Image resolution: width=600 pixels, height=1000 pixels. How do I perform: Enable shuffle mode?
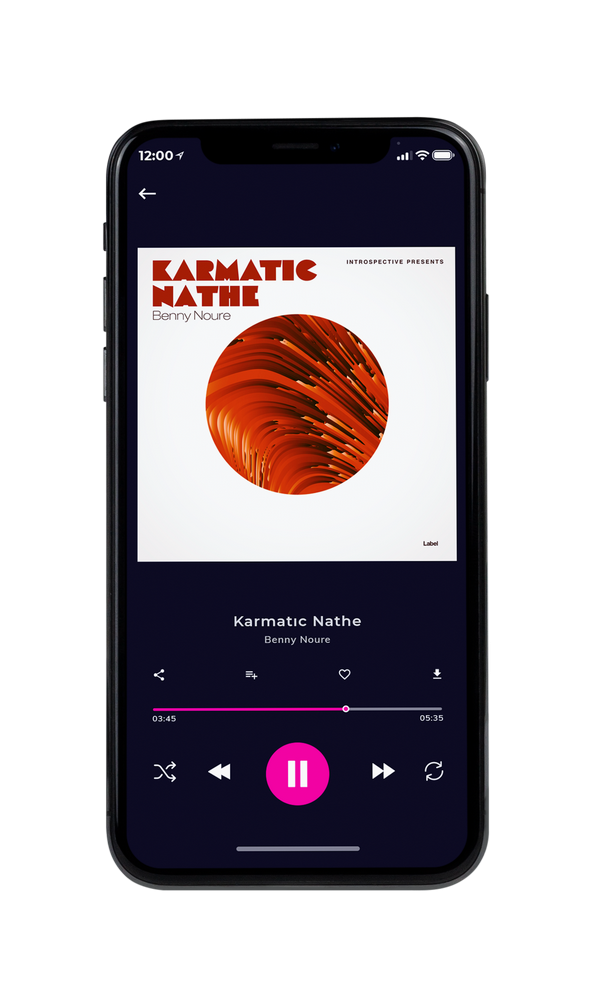click(165, 772)
